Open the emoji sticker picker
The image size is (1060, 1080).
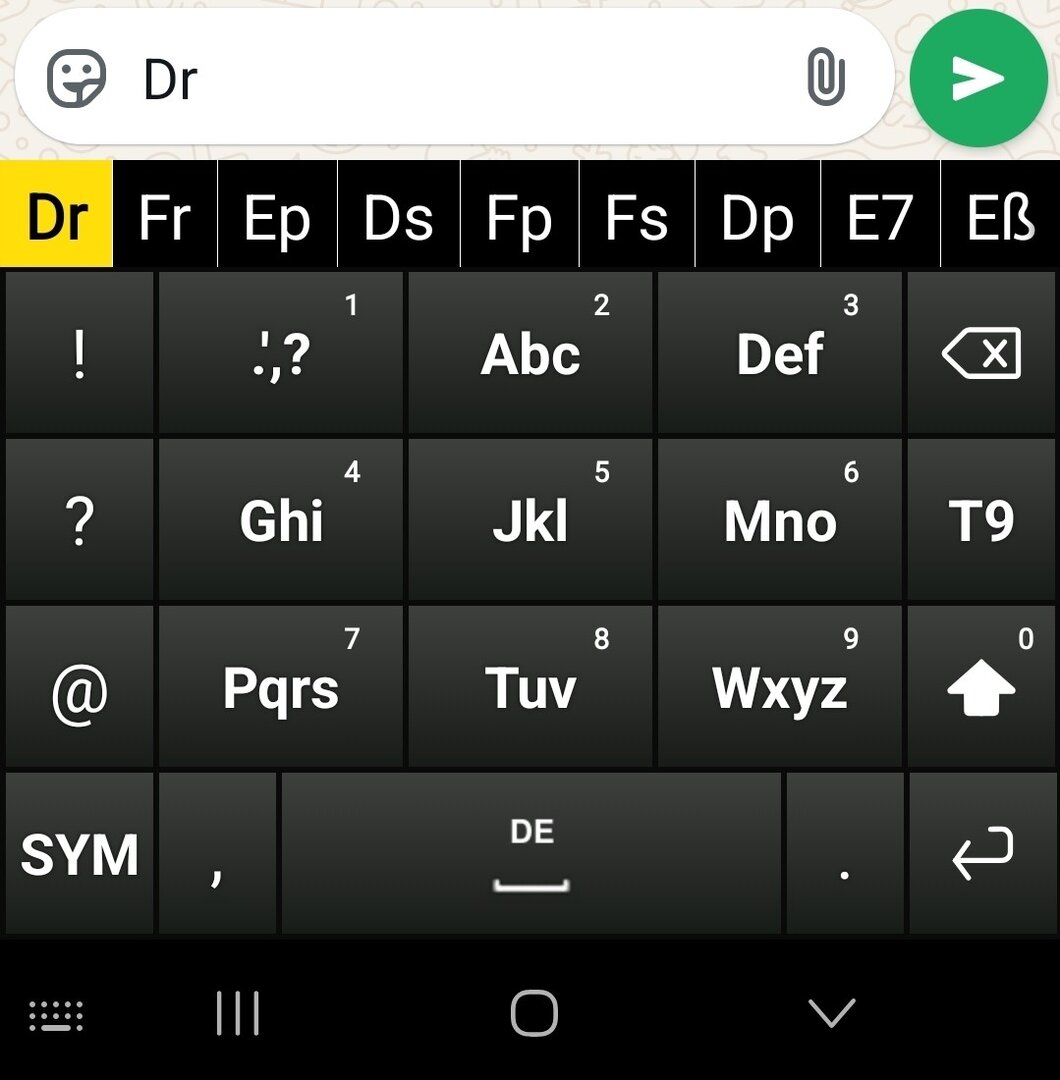click(x=77, y=79)
